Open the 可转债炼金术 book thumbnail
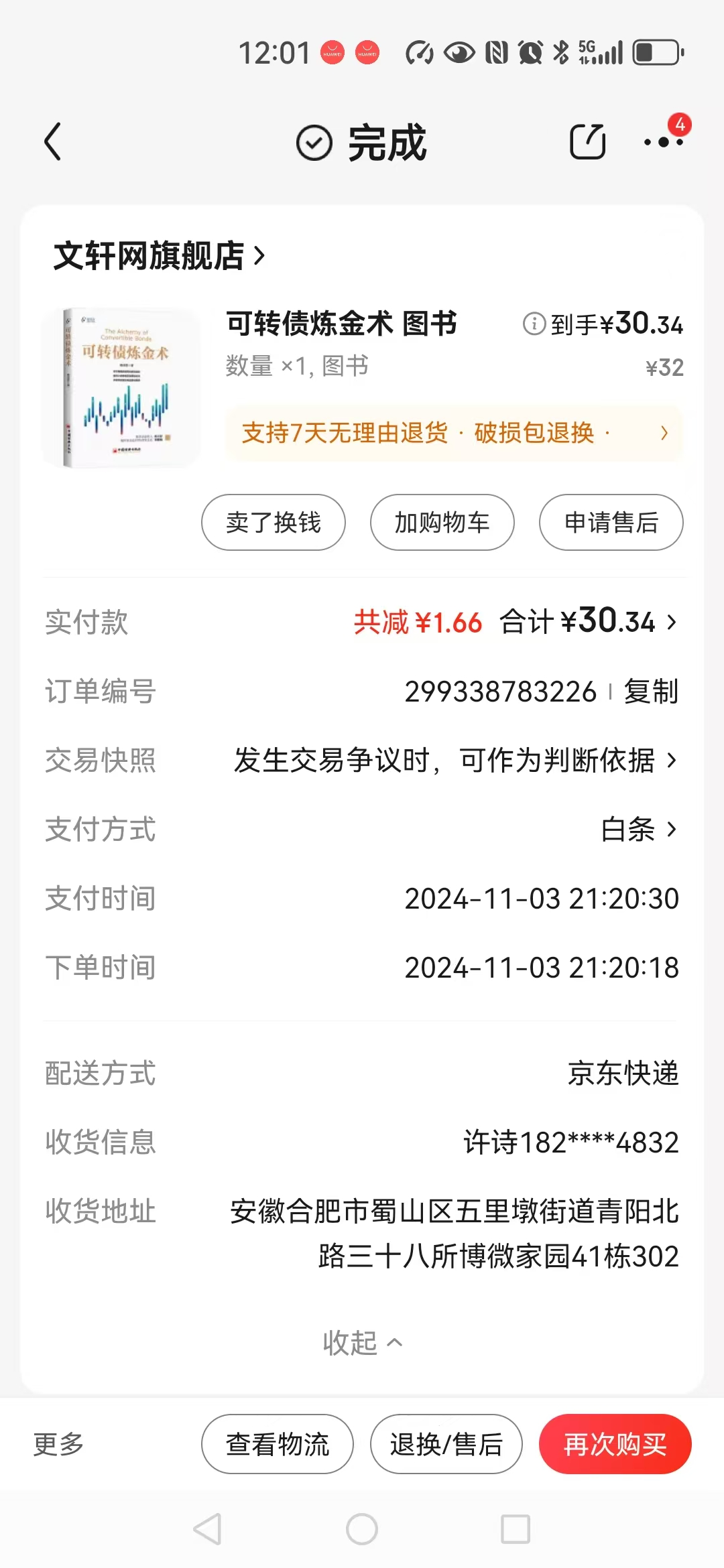Screen dimensions: 724x1568 tap(121, 388)
